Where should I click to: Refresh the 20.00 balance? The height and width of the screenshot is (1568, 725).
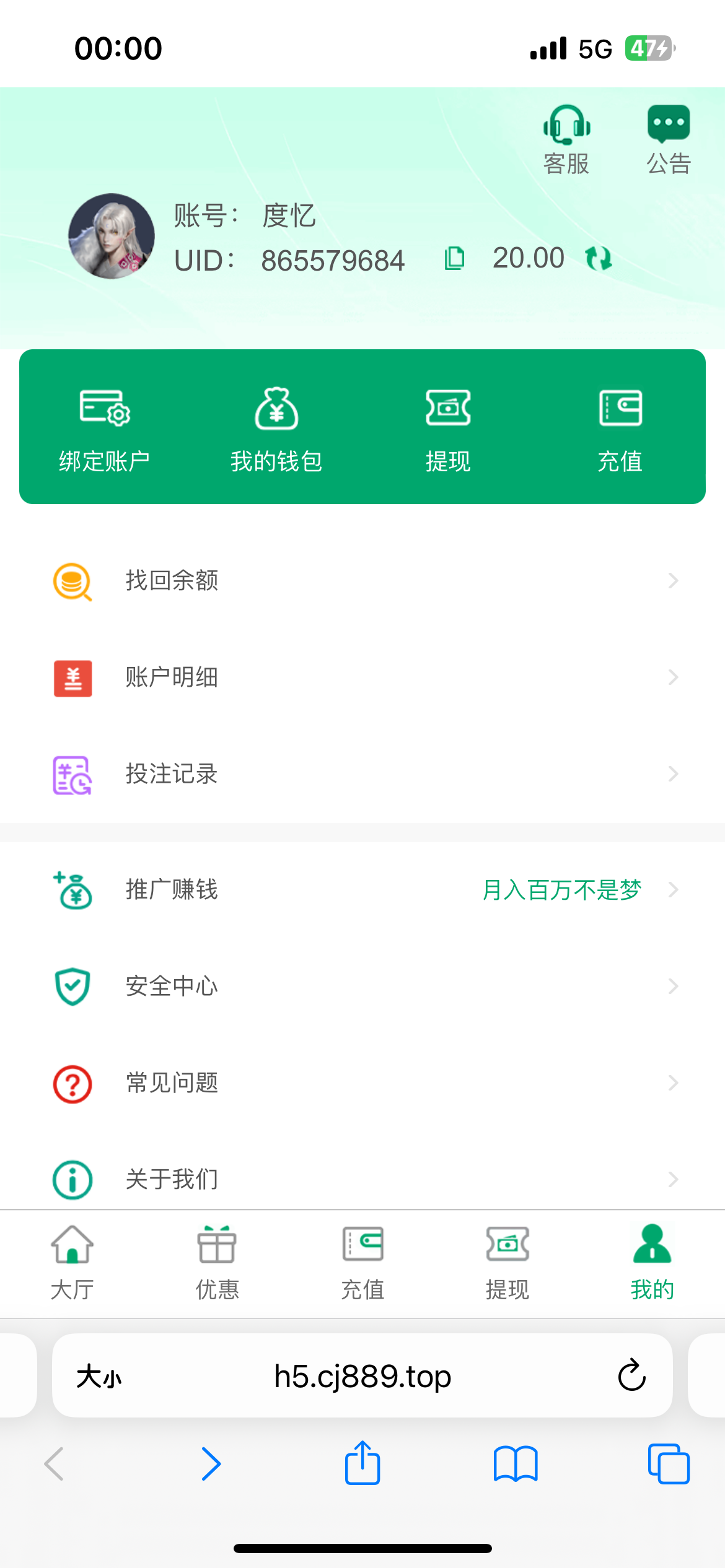(599, 258)
